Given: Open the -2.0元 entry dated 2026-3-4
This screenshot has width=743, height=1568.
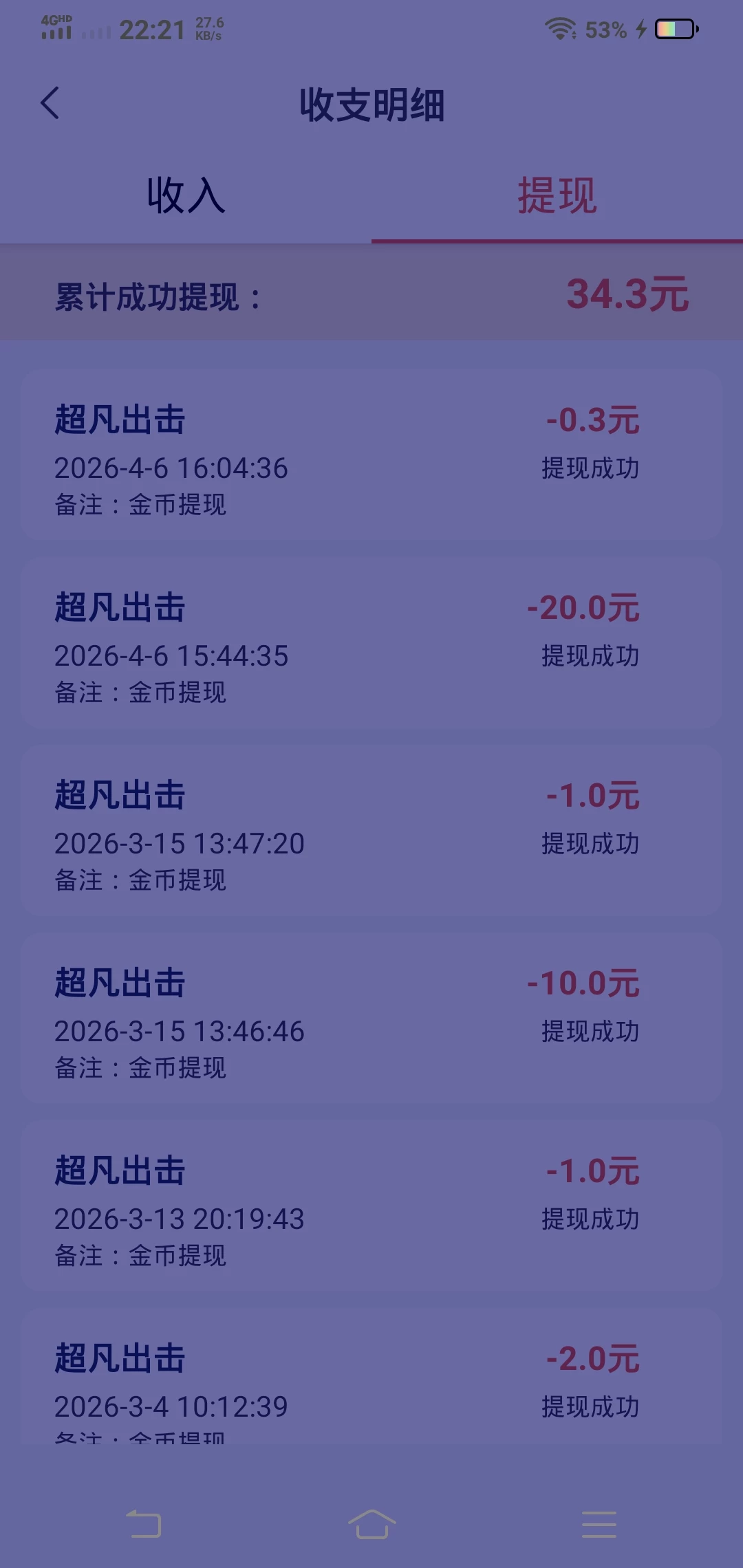Looking at the screenshot, I should (371, 1382).
